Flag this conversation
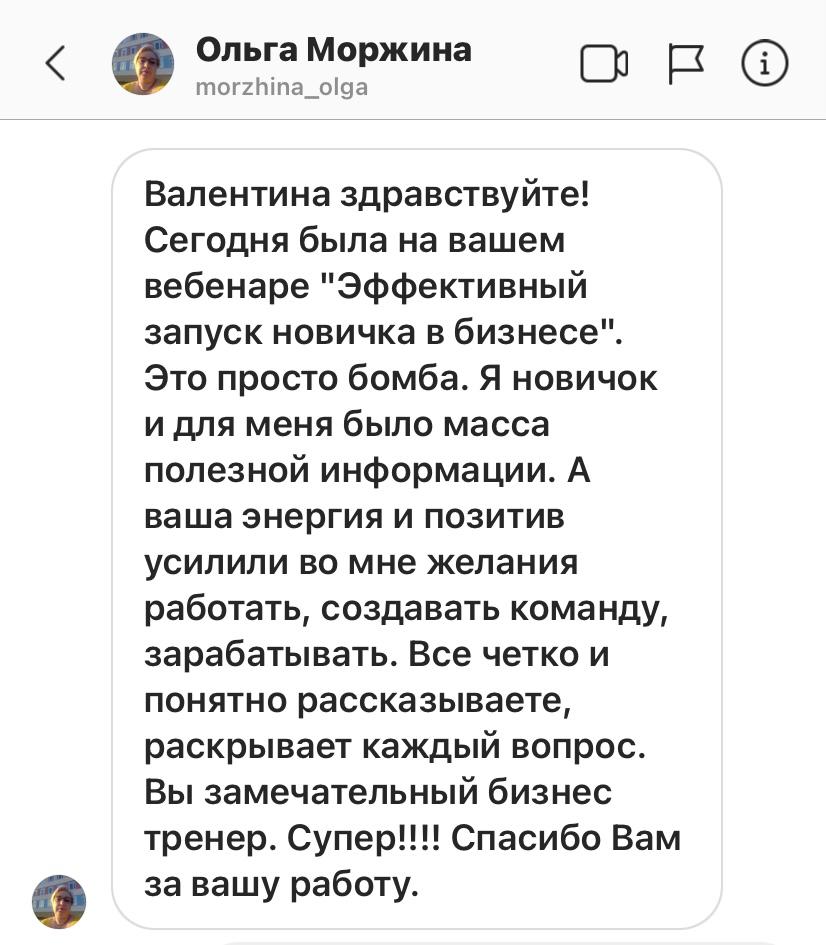The width and height of the screenshot is (826, 945). 686,65
